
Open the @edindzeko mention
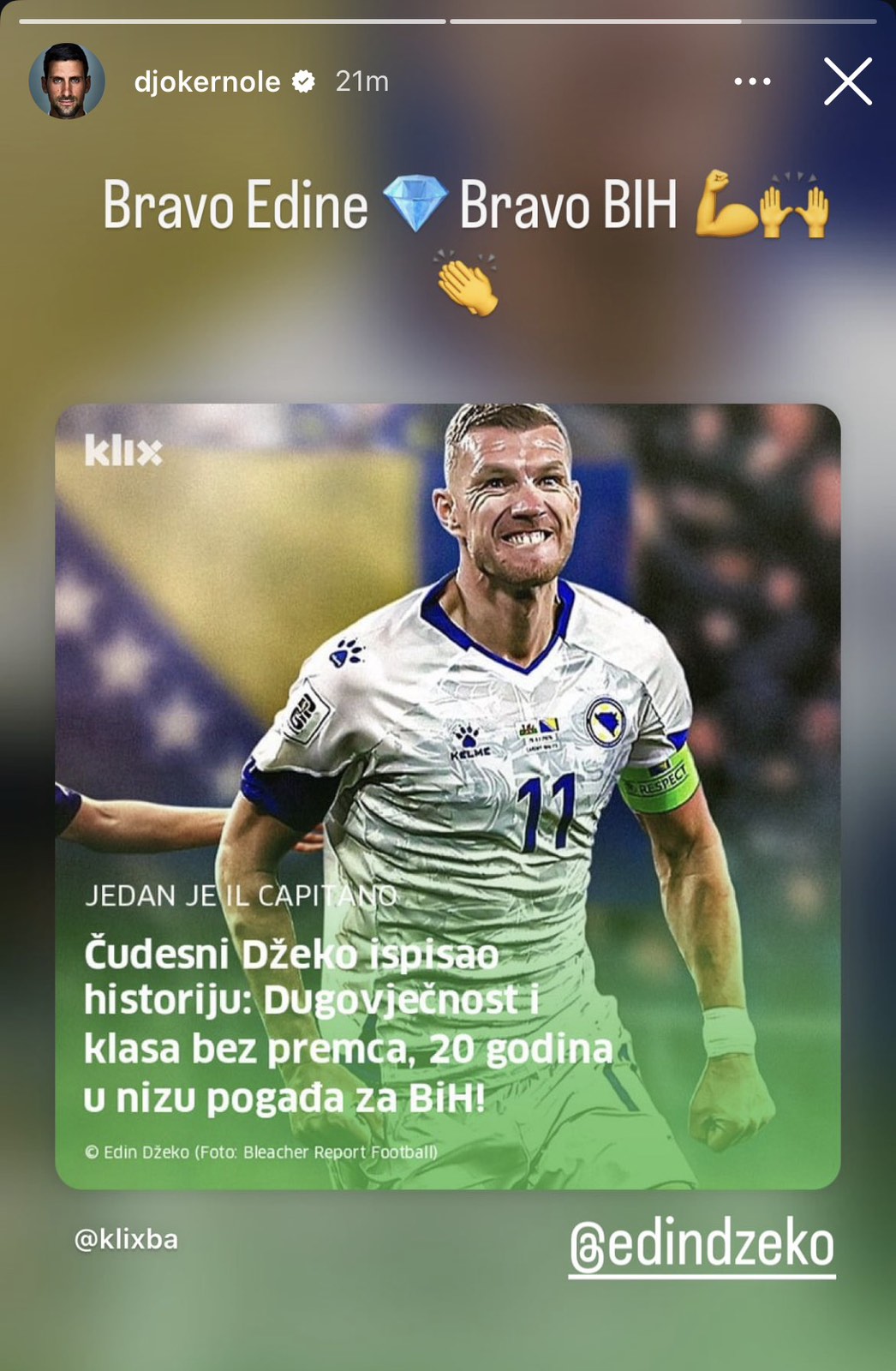[702, 1240]
